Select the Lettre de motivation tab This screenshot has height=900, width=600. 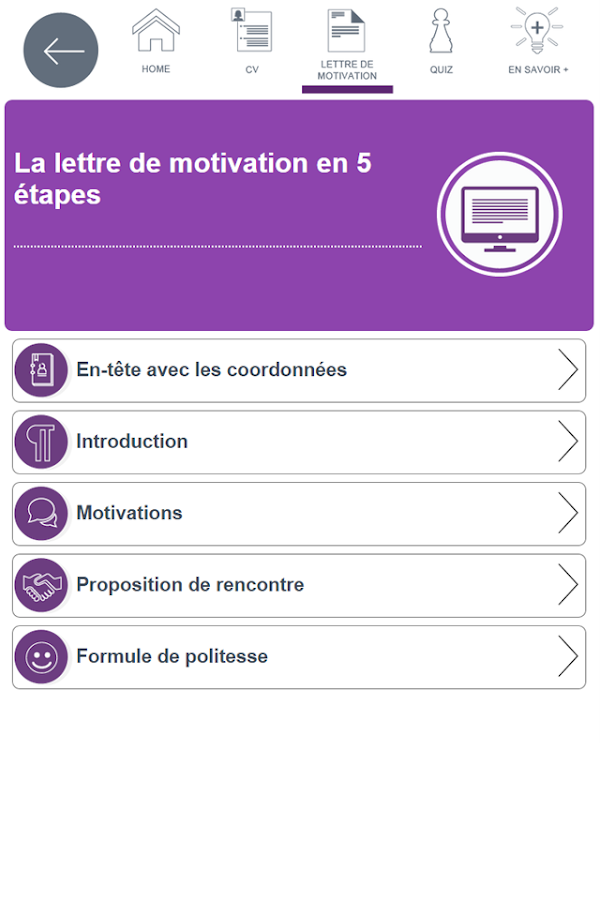point(347,45)
